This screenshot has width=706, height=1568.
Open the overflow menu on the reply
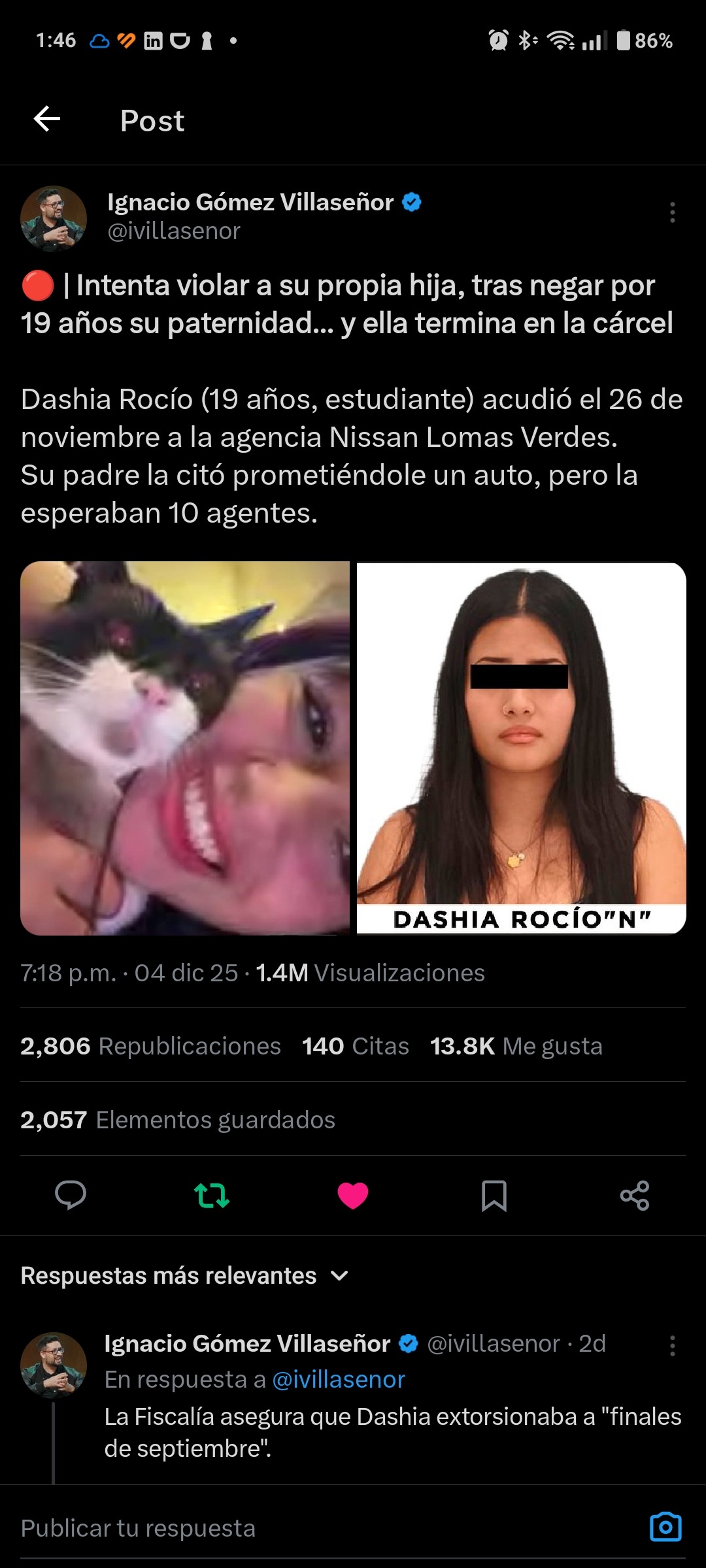pyautogui.click(x=672, y=1346)
